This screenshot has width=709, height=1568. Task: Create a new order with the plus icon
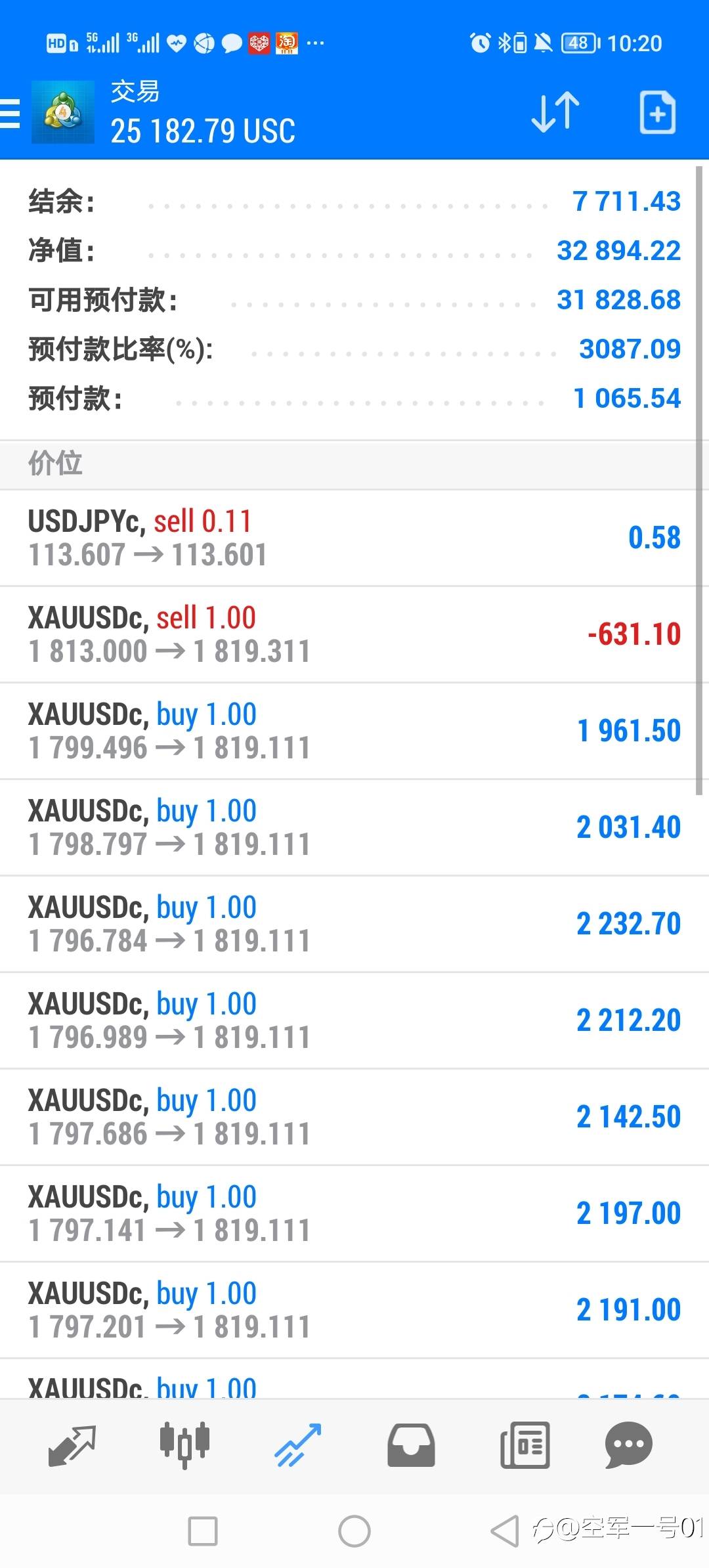point(658,113)
